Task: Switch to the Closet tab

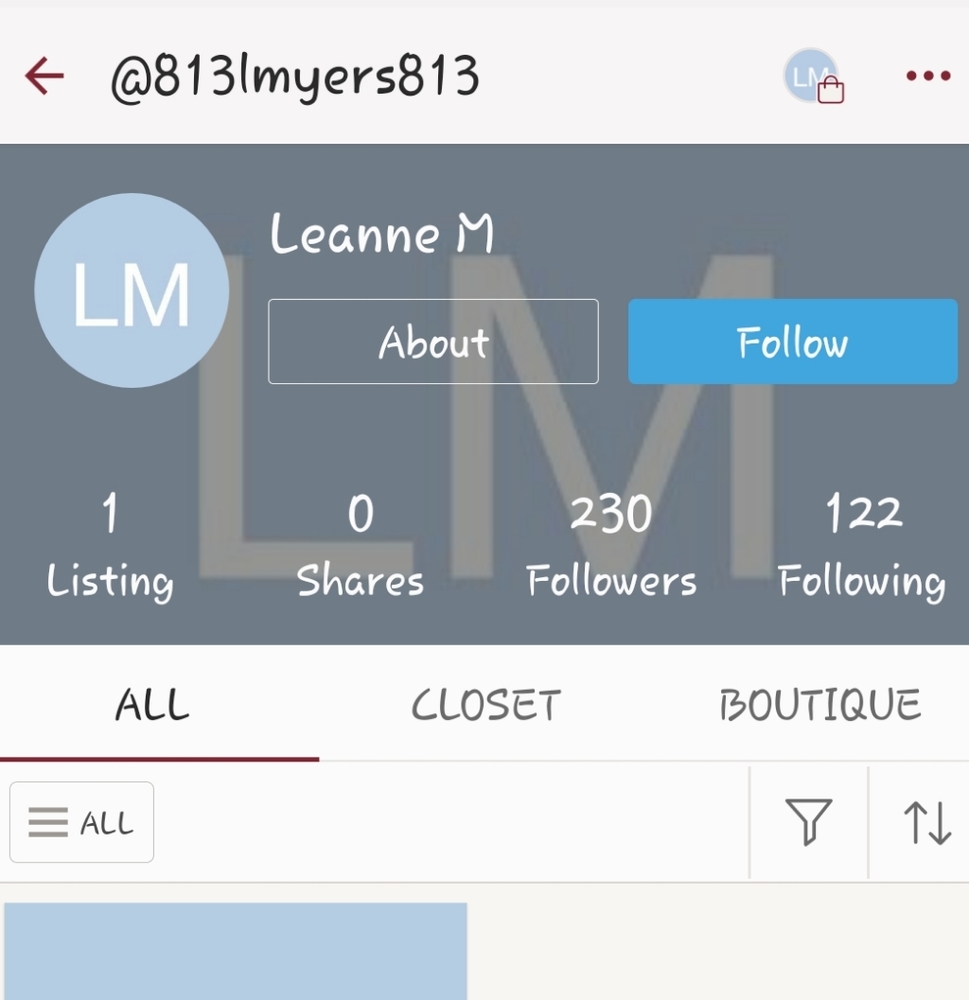Action: (x=486, y=705)
